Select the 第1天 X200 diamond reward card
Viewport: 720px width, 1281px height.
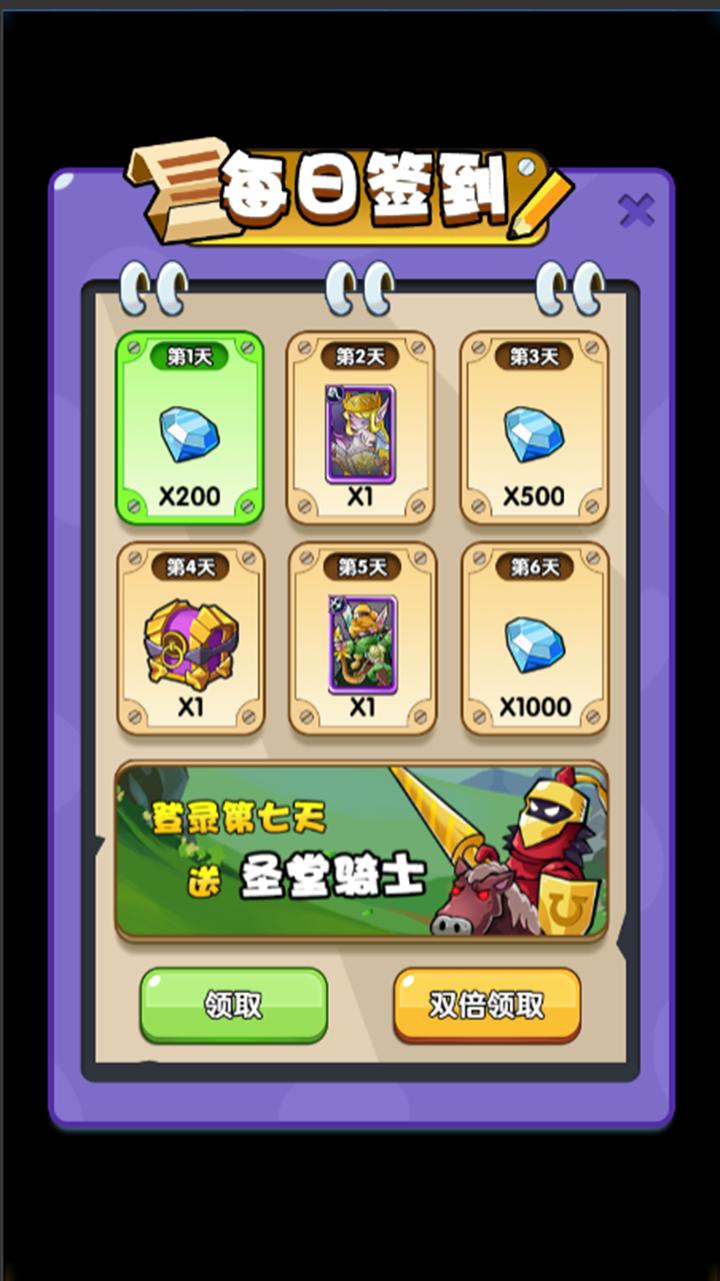[190, 428]
